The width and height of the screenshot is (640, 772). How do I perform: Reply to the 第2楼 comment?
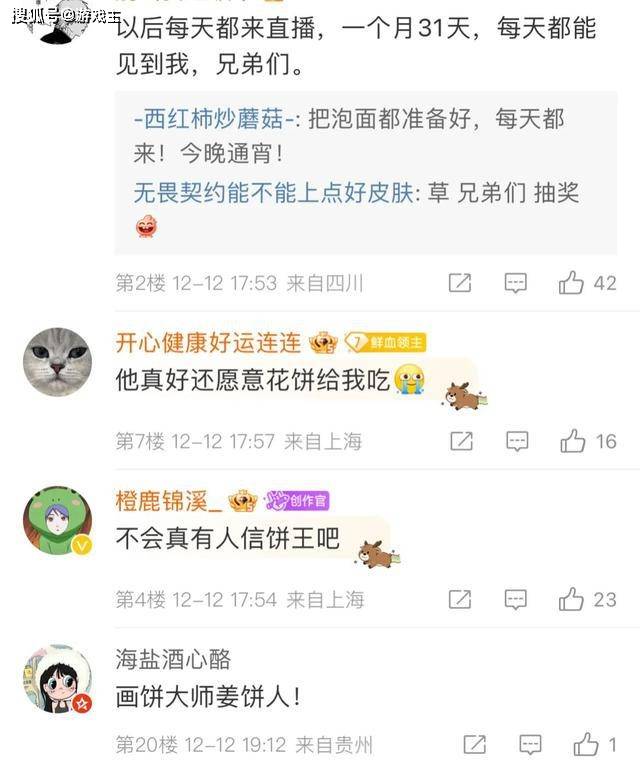click(516, 283)
